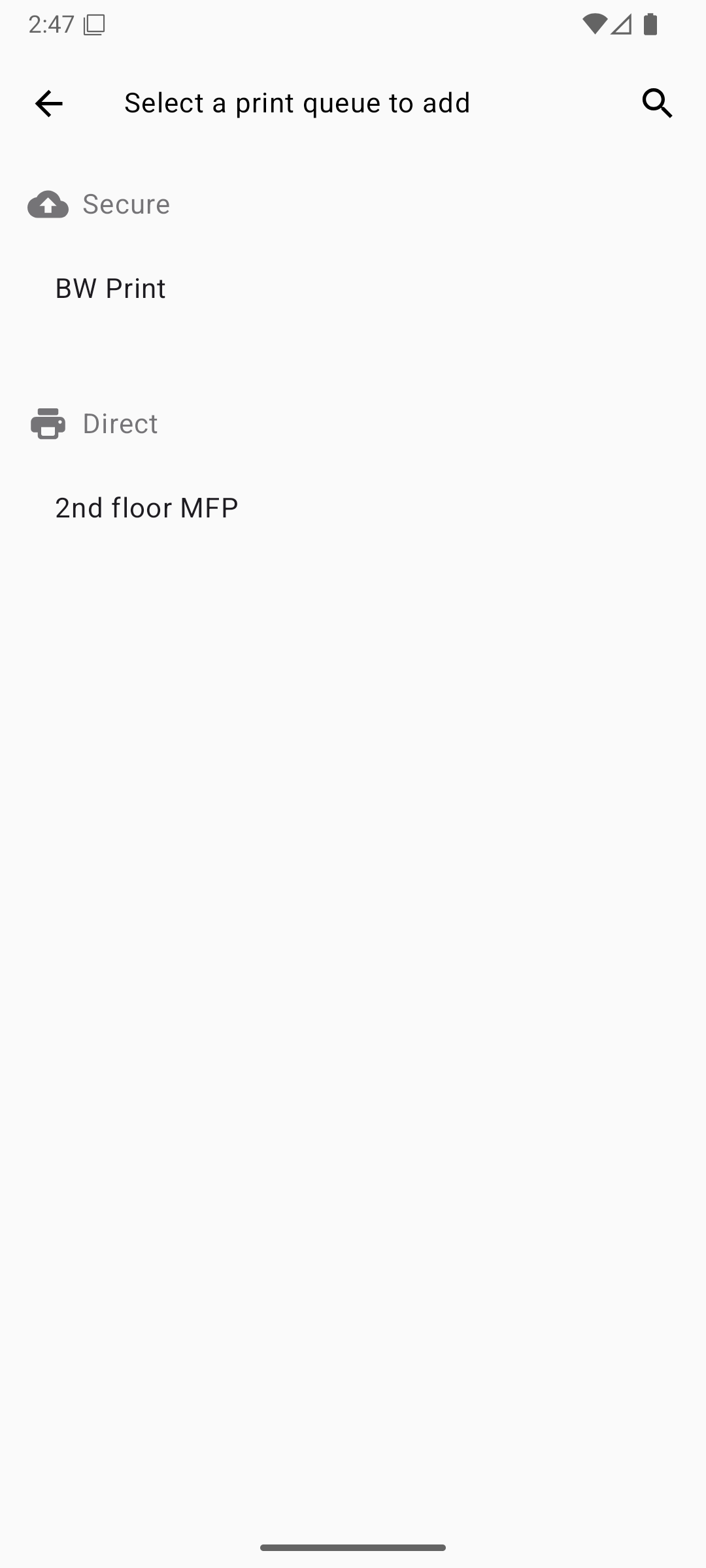This screenshot has height=1568, width=706.
Task: Add the 2nd floor MFP queue
Action: pos(146,508)
